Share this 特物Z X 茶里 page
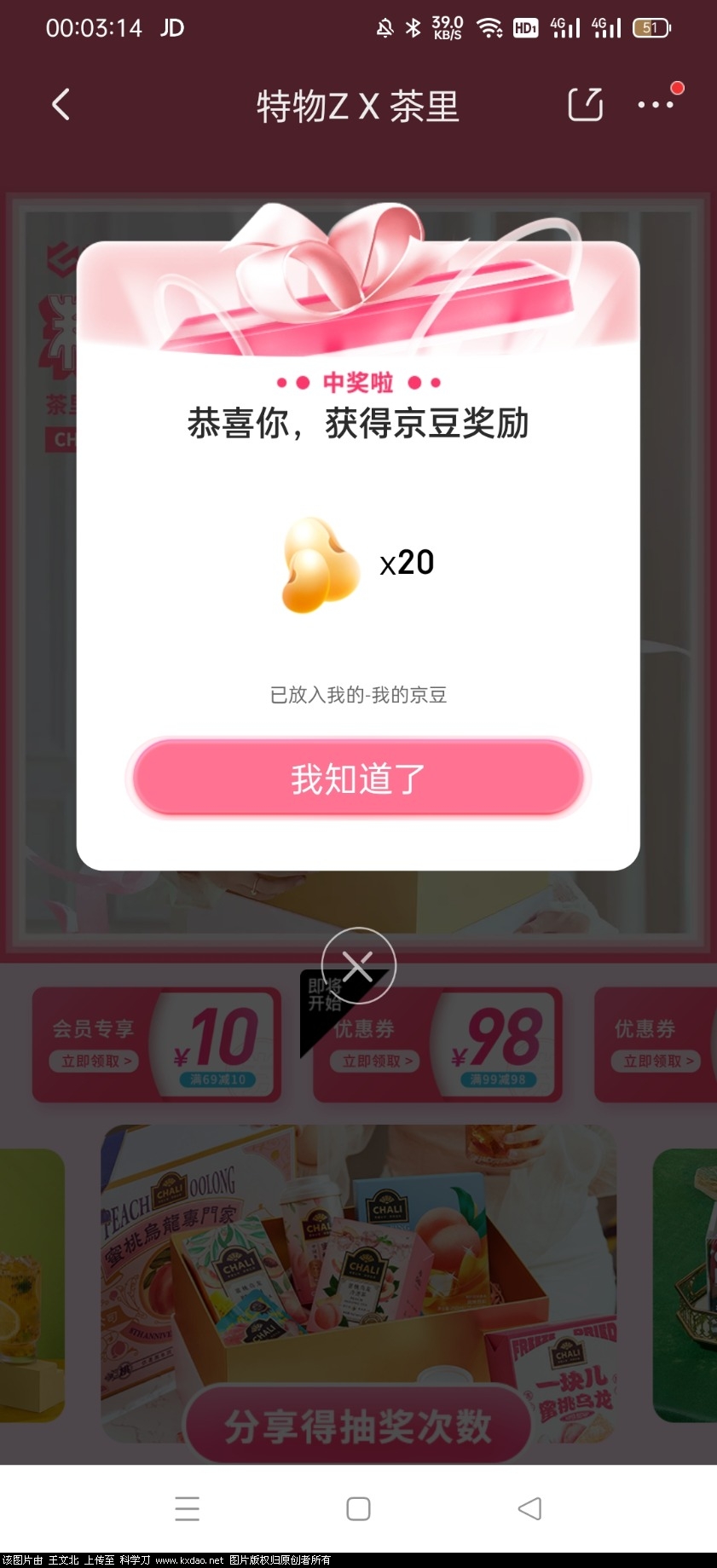Screen dimensions: 717x1568 (586, 105)
